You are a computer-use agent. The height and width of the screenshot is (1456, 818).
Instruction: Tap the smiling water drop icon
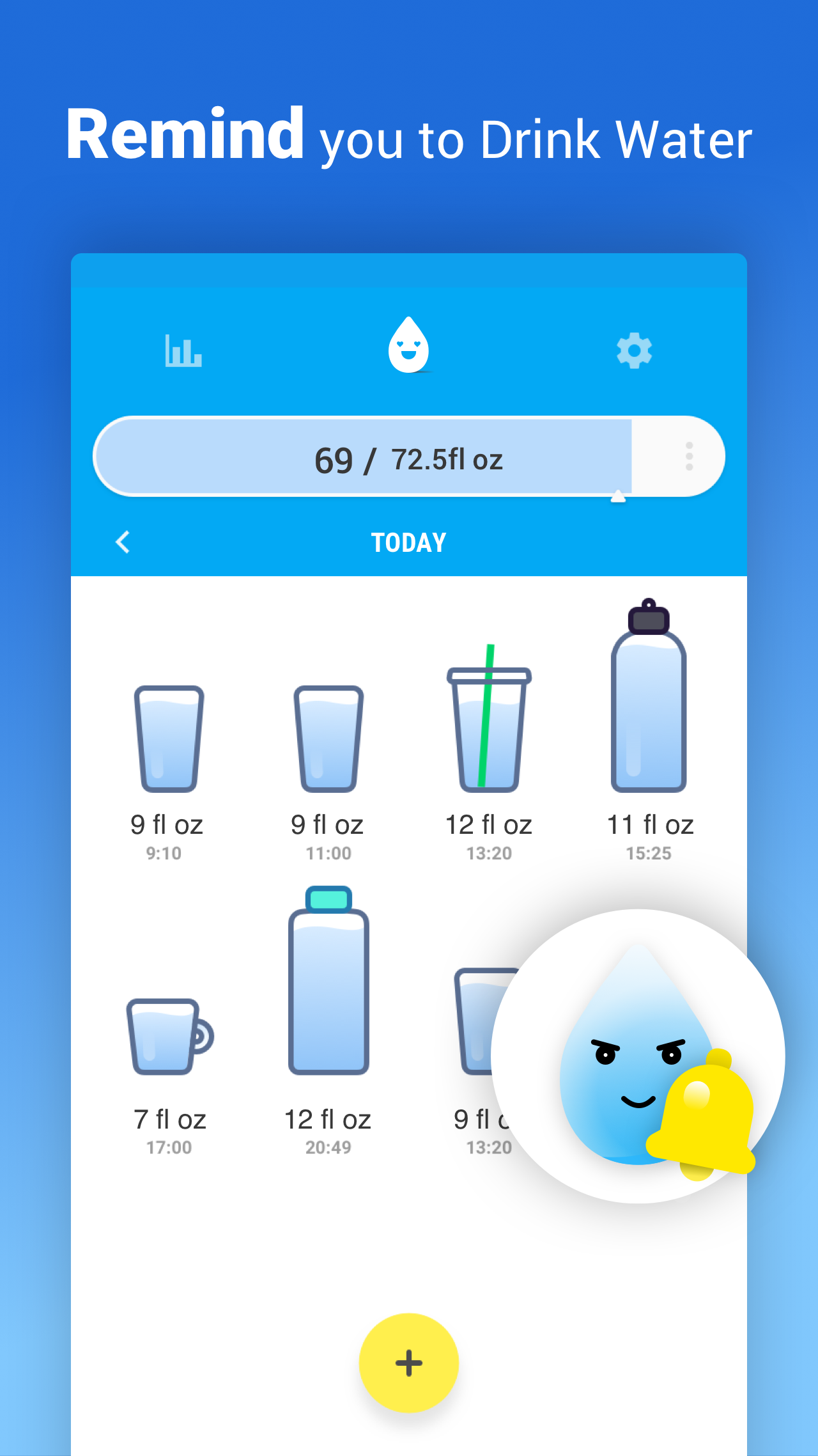pos(408,345)
